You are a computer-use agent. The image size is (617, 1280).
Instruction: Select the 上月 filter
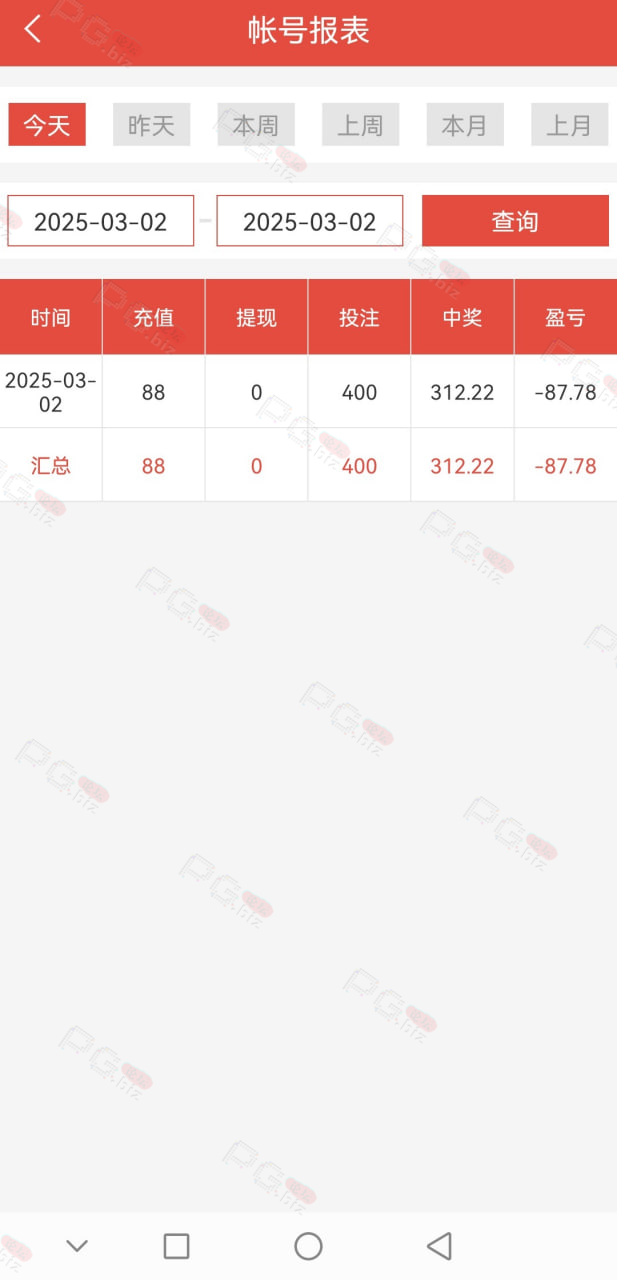point(569,125)
